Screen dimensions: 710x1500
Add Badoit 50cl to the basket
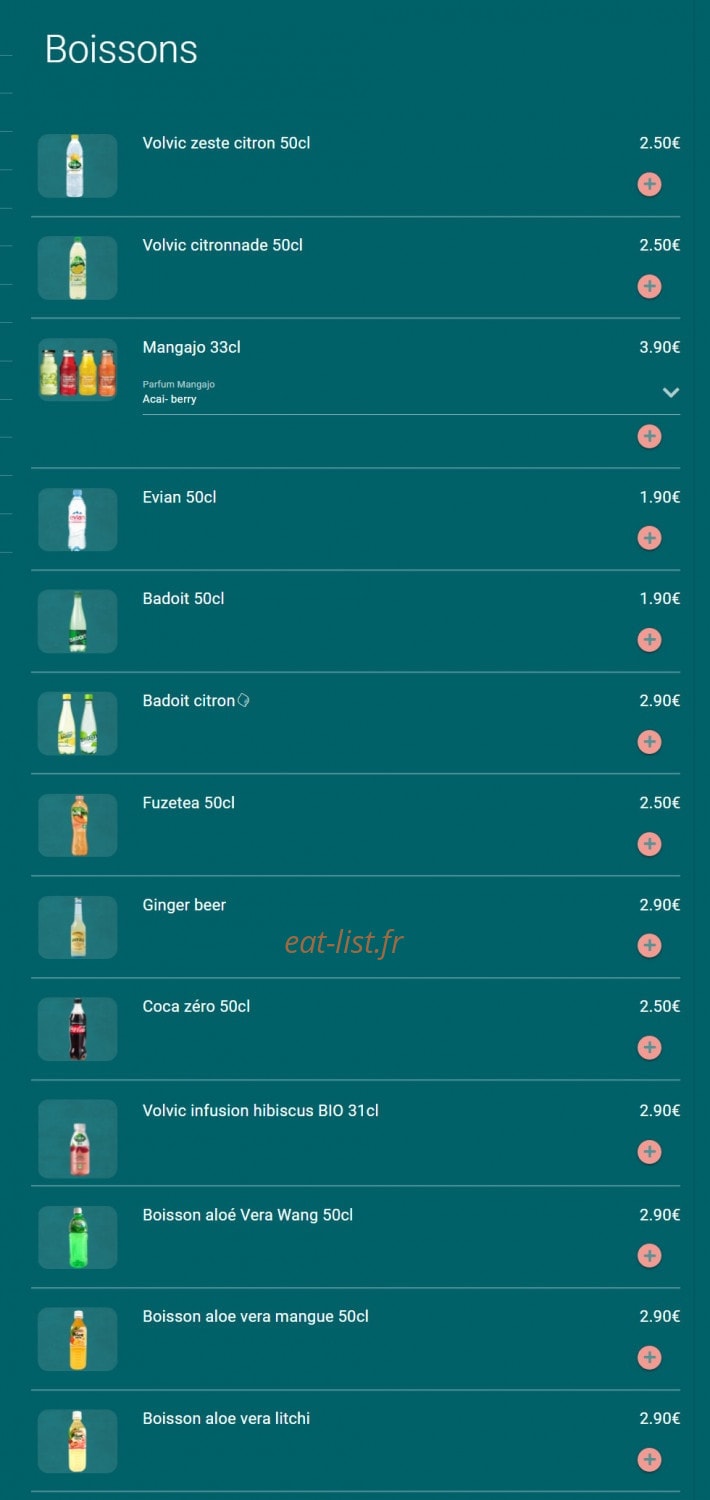point(649,640)
